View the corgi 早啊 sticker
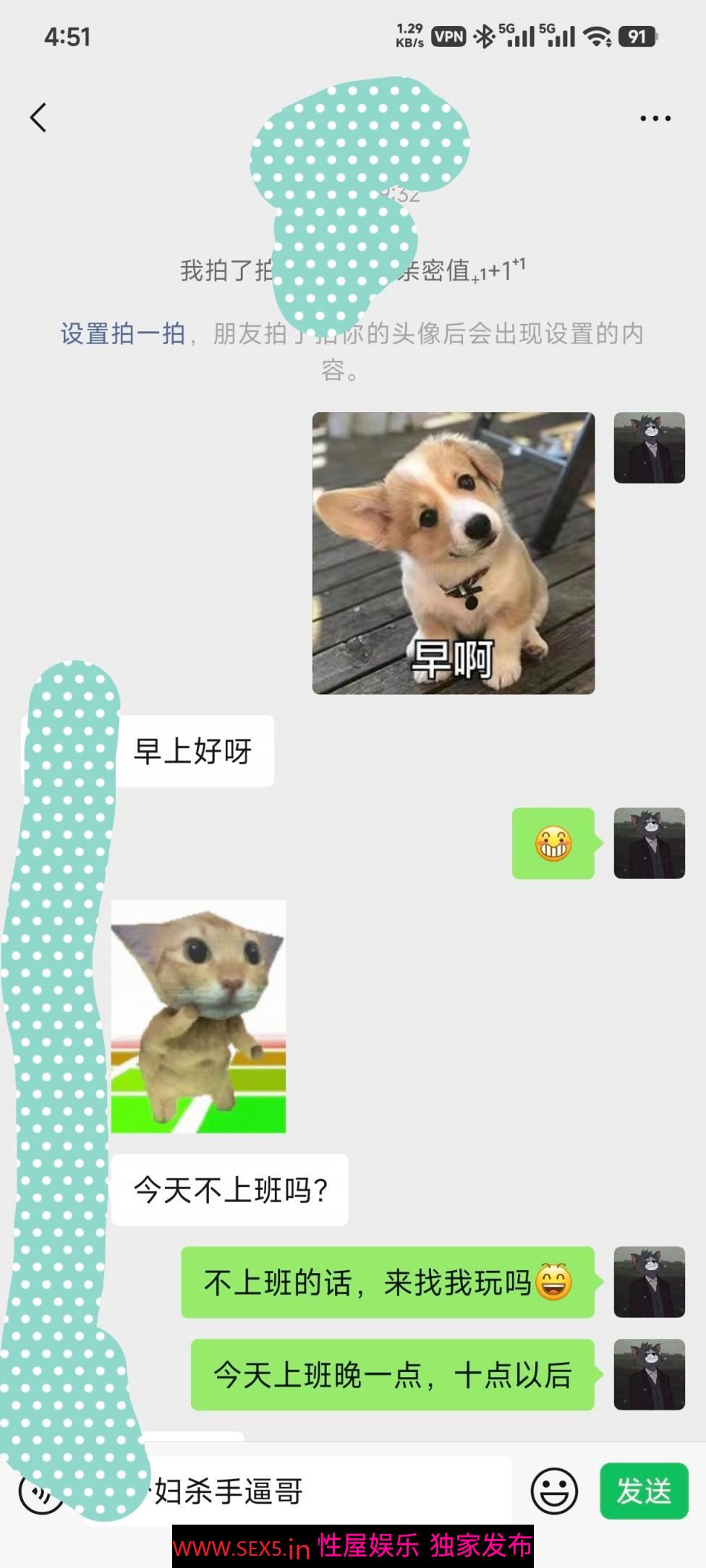706x1568 pixels. click(x=453, y=553)
